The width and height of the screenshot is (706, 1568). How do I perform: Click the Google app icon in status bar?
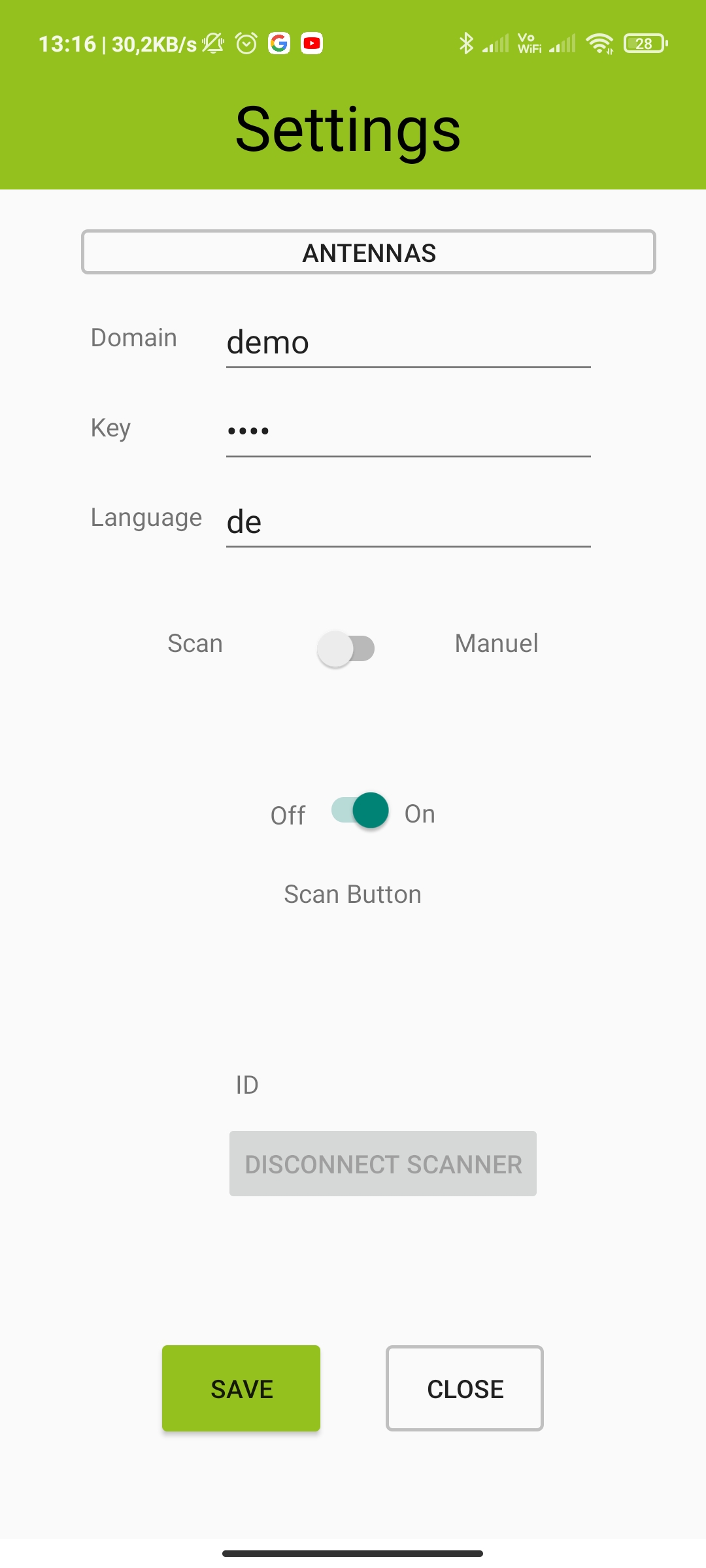pos(278,43)
